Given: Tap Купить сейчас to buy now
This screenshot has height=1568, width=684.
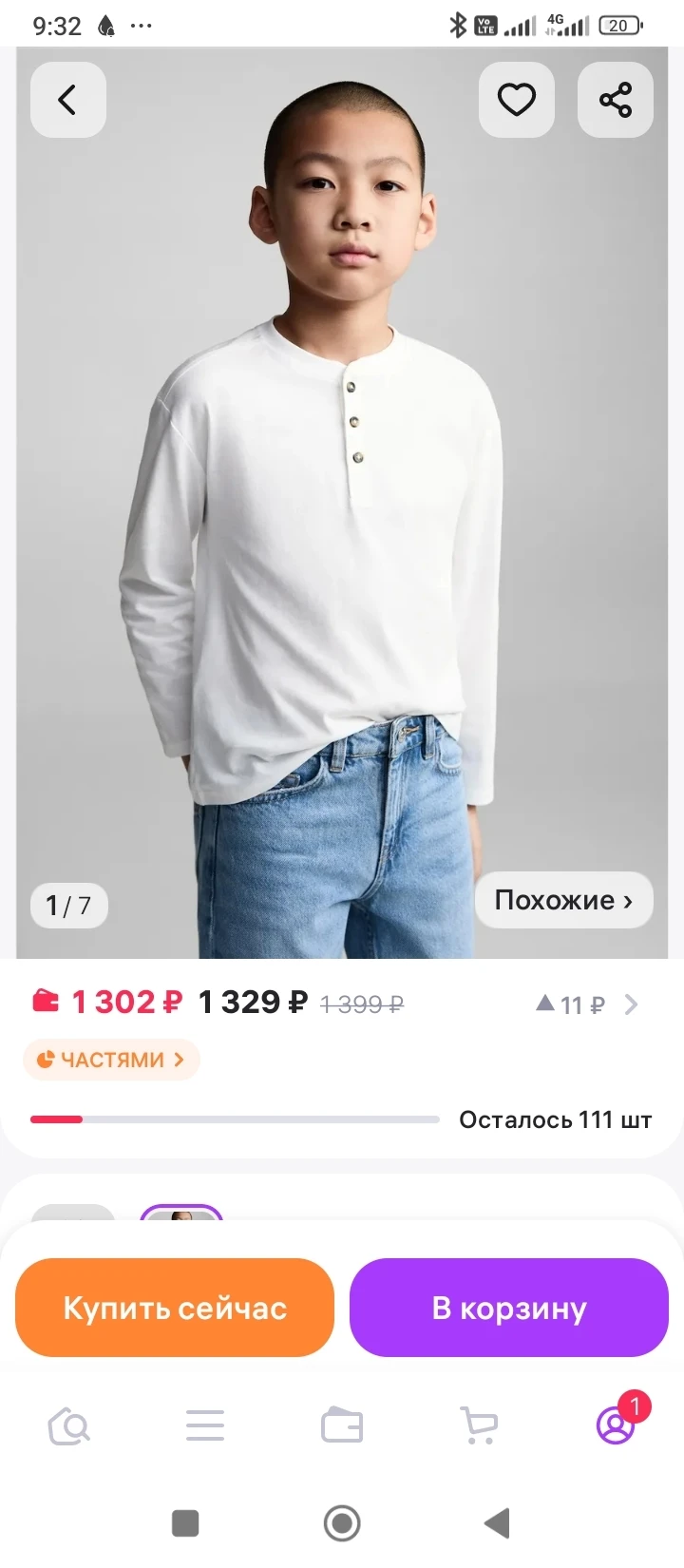Looking at the screenshot, I should [175, 1308].
